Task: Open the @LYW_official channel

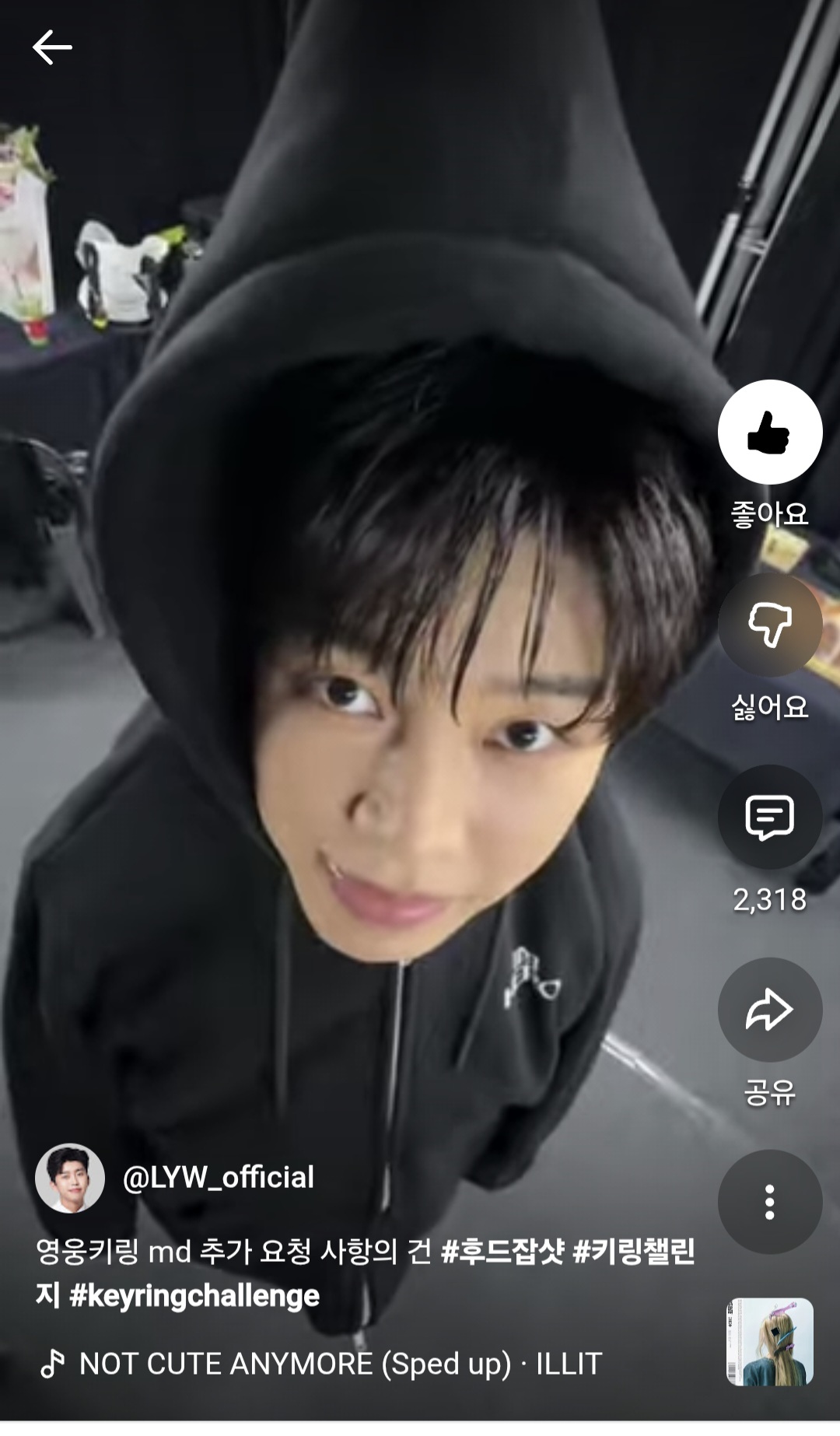Action: tap(219, 1178)
